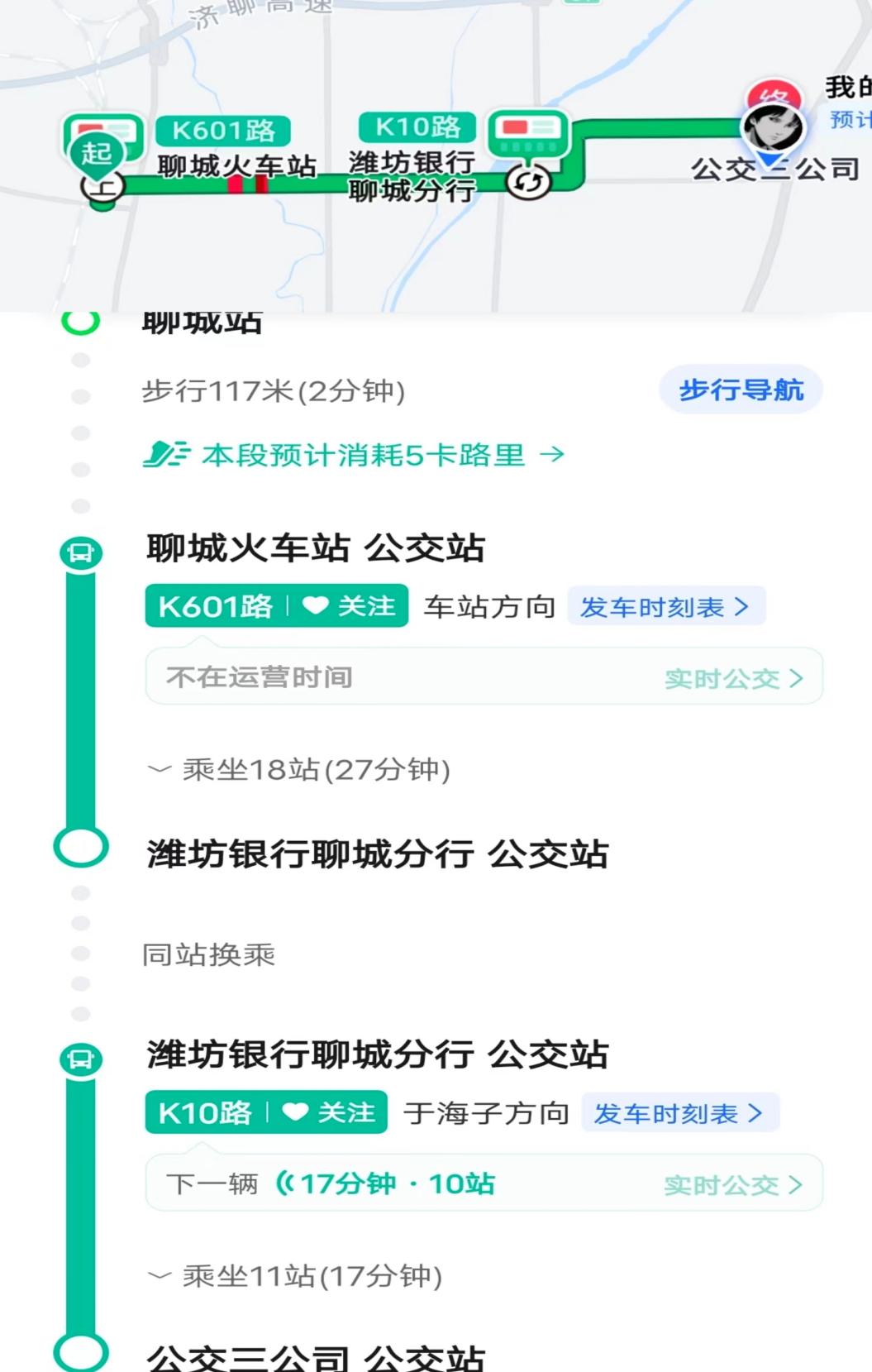
Task: Expand the 乘坐18站 (27分钟) stop list
Action: tap(299, 770)
